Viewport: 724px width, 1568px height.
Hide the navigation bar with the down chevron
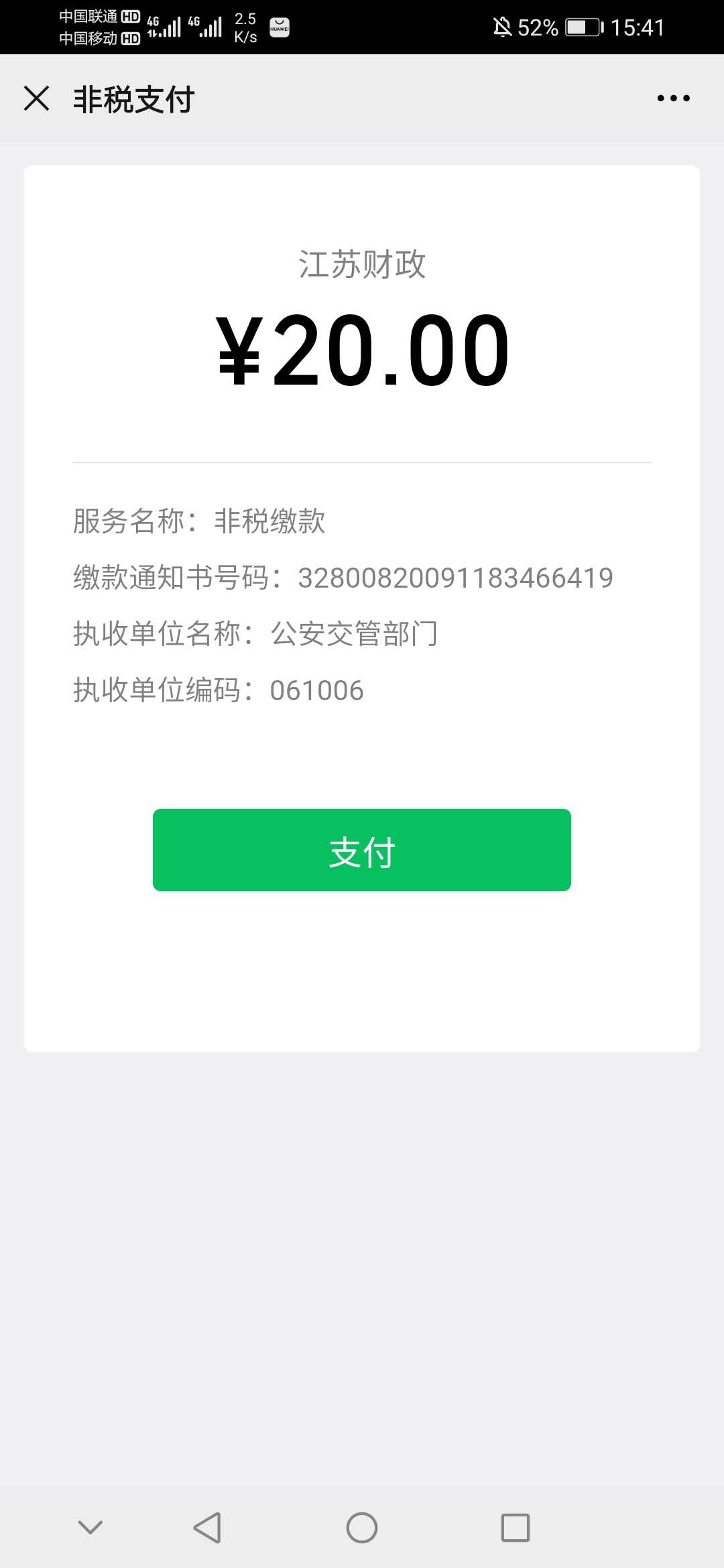pos(90,1527)
